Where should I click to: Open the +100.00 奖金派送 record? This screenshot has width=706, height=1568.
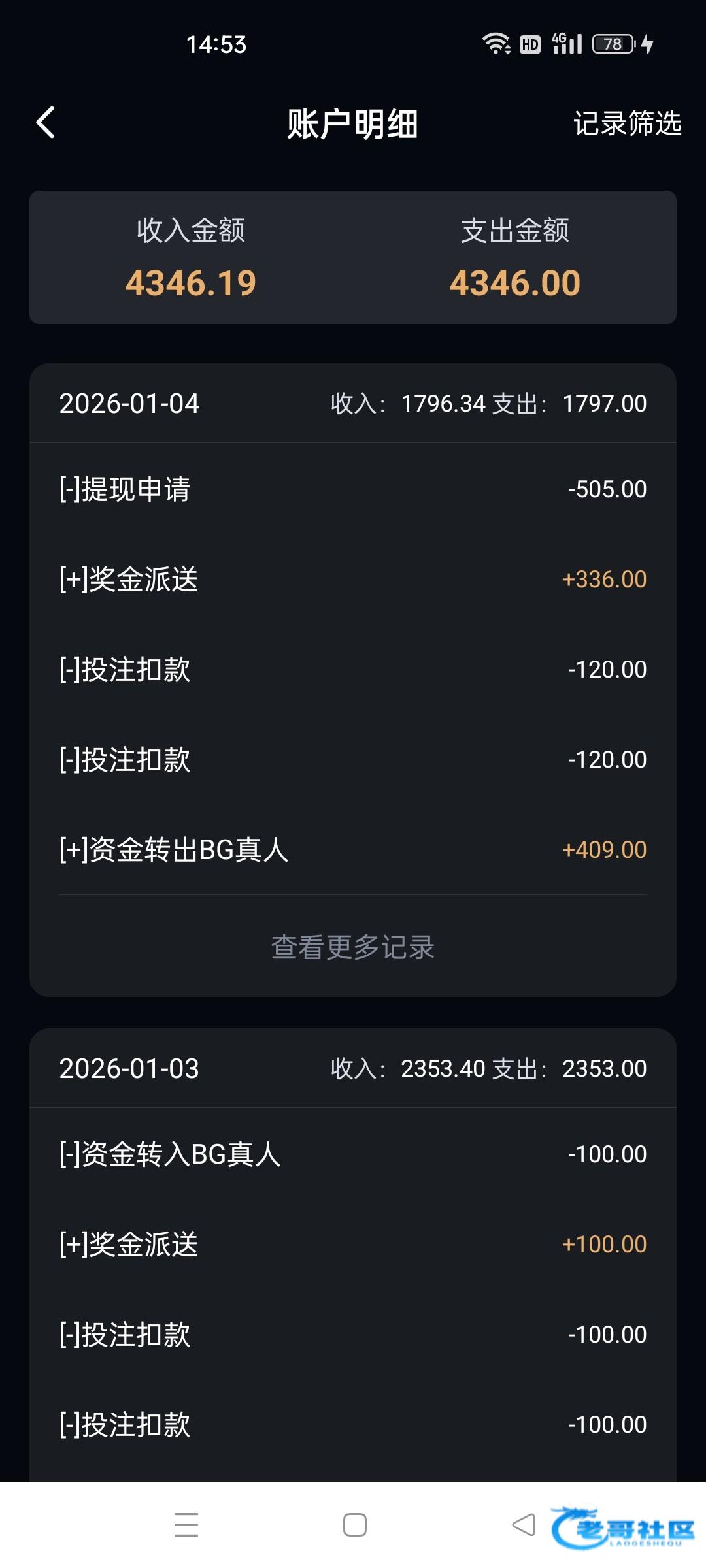pos(353,1245)
